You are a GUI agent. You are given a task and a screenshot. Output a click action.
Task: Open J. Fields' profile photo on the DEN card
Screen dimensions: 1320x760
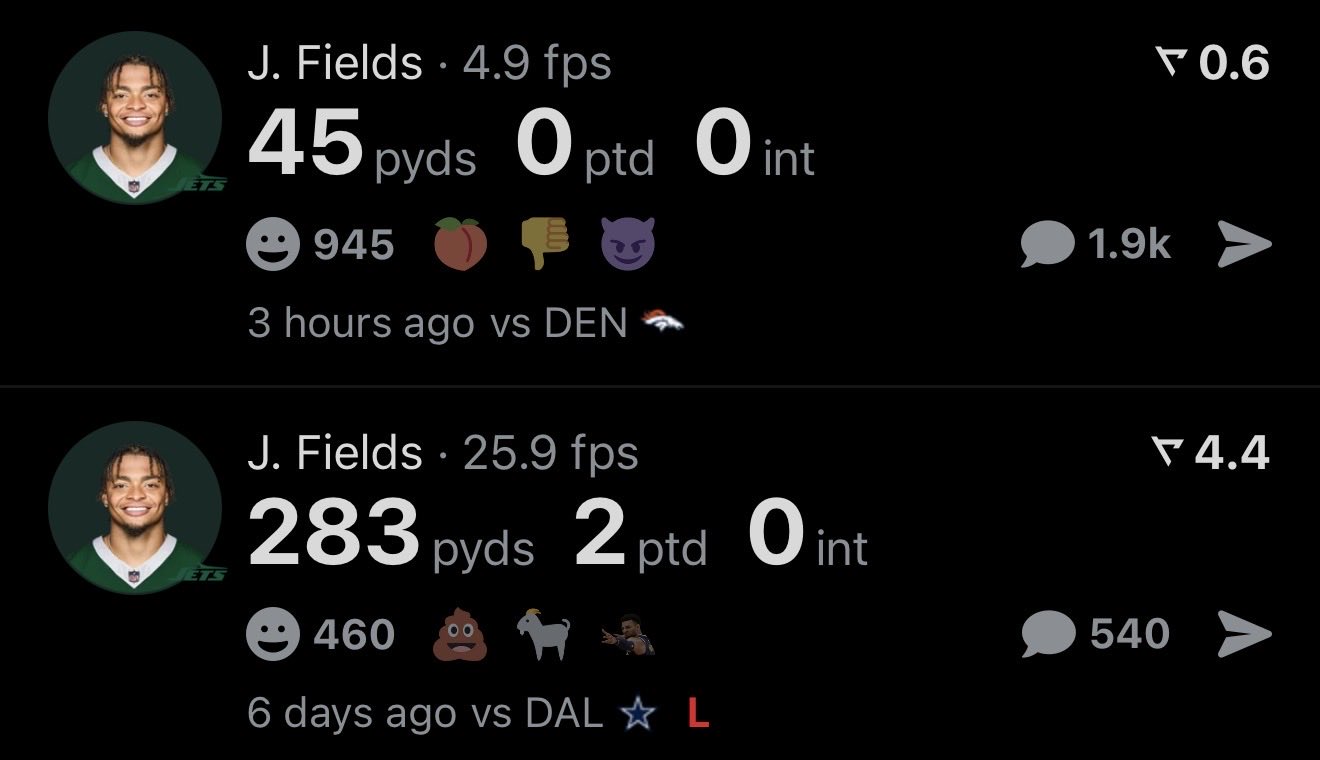[x=135, y=117]
